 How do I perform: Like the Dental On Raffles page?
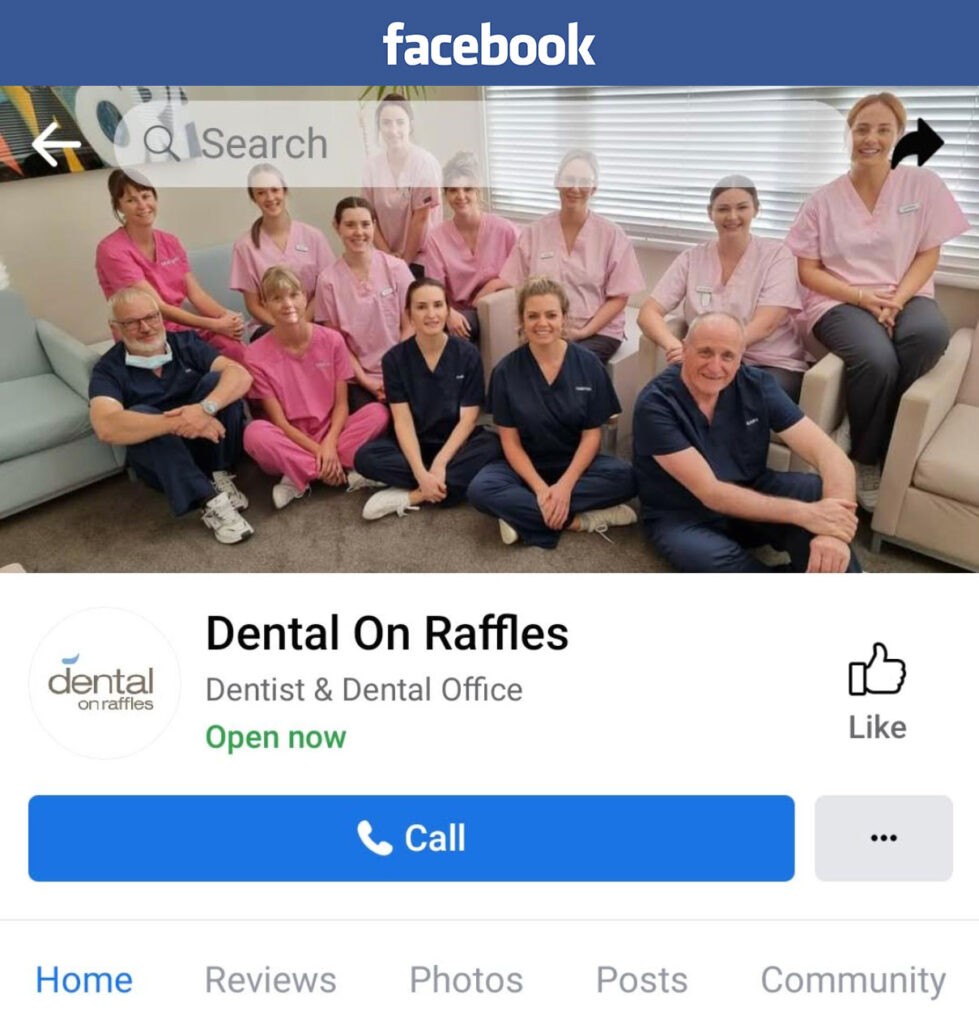[x=877, y=691]
